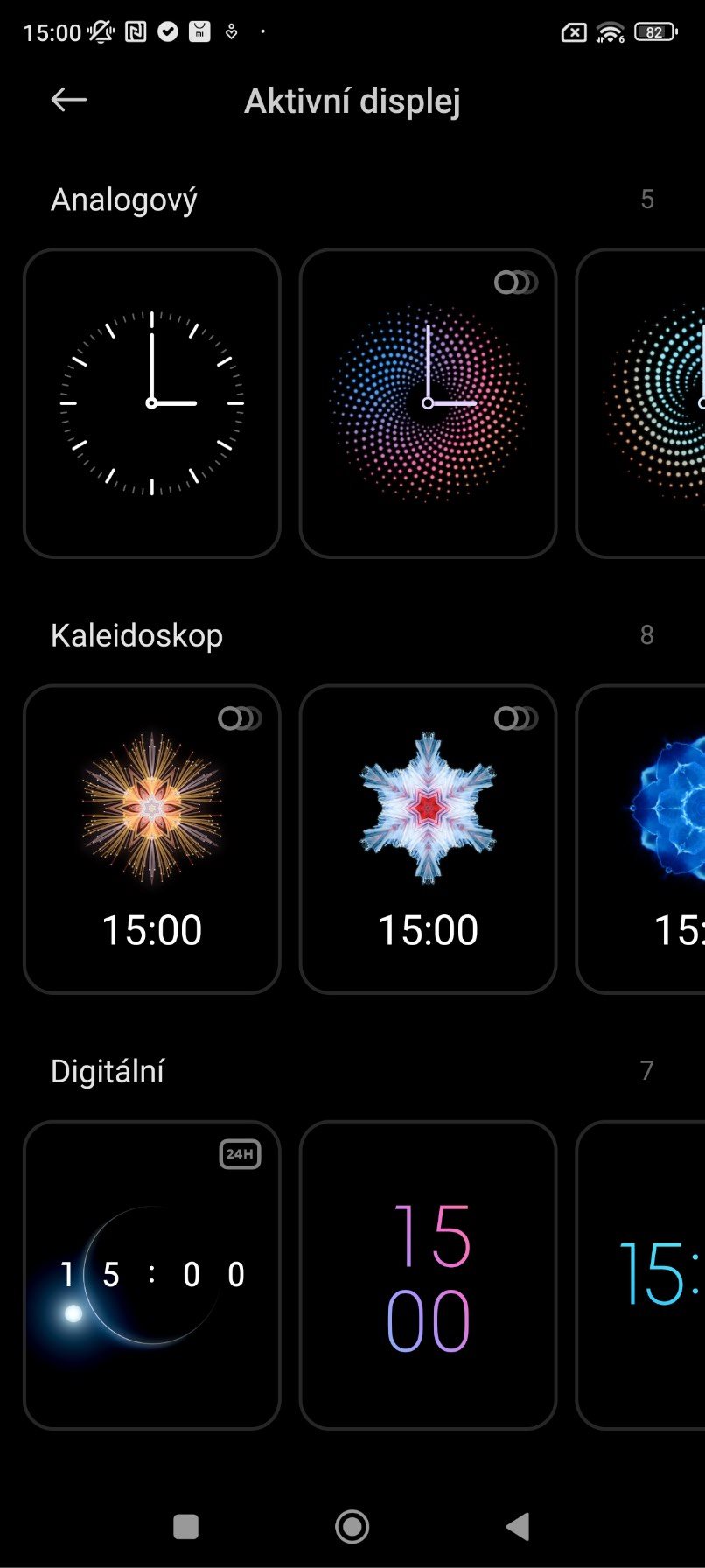Pick the pink-purple stacked 15 00 clock
The image size is (705, 1568).
428,1275
